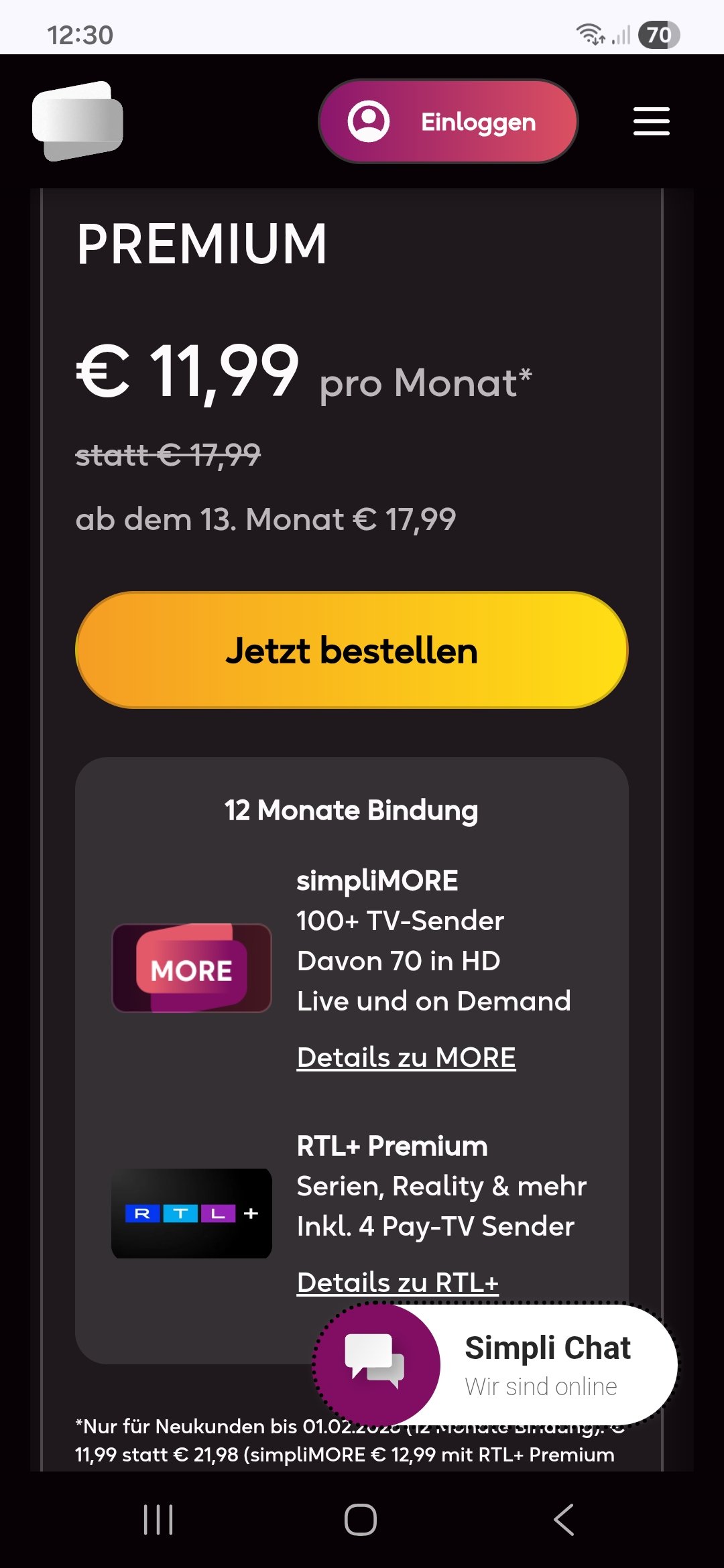Log in via the Einloggen button

pos(448,121)
